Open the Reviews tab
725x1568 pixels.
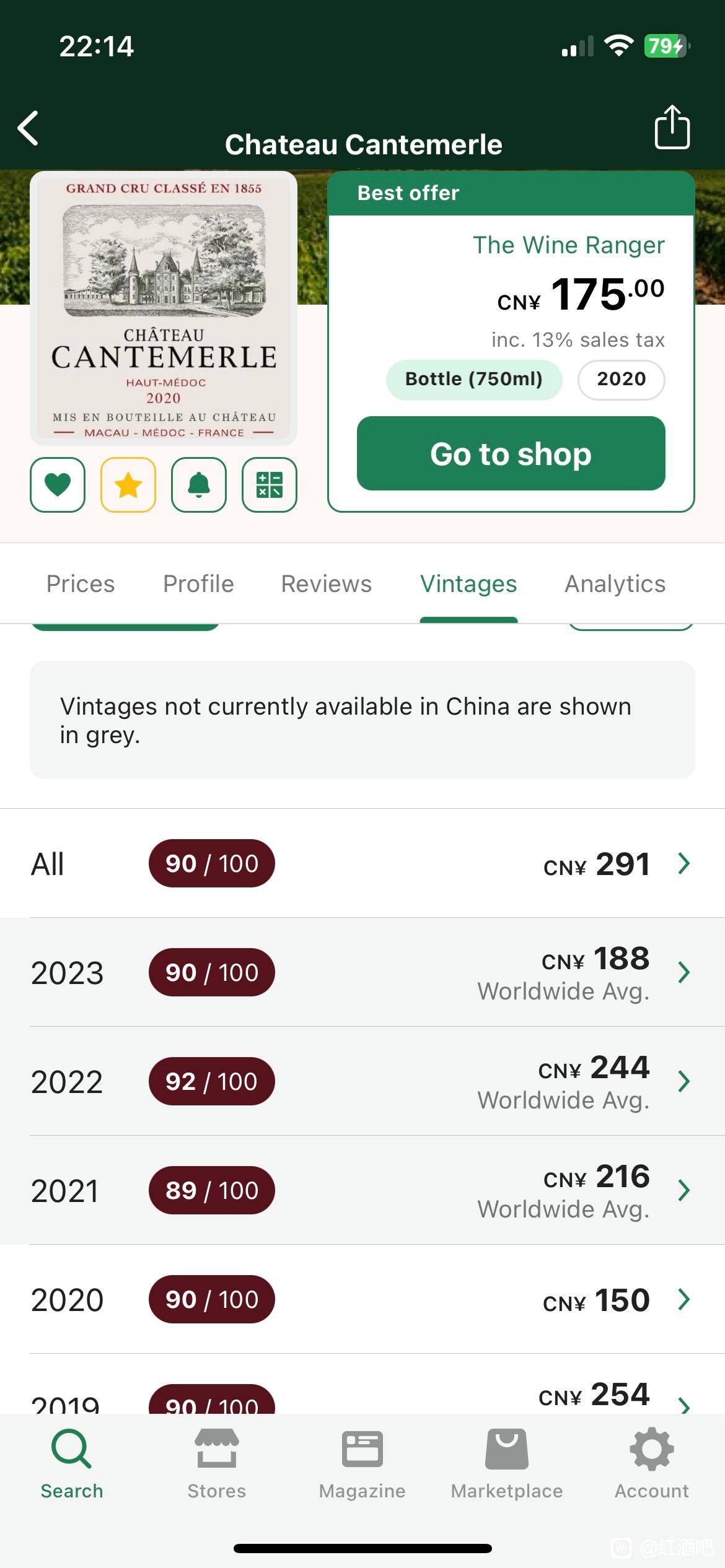pyautogui.click(x=327, y=584)
